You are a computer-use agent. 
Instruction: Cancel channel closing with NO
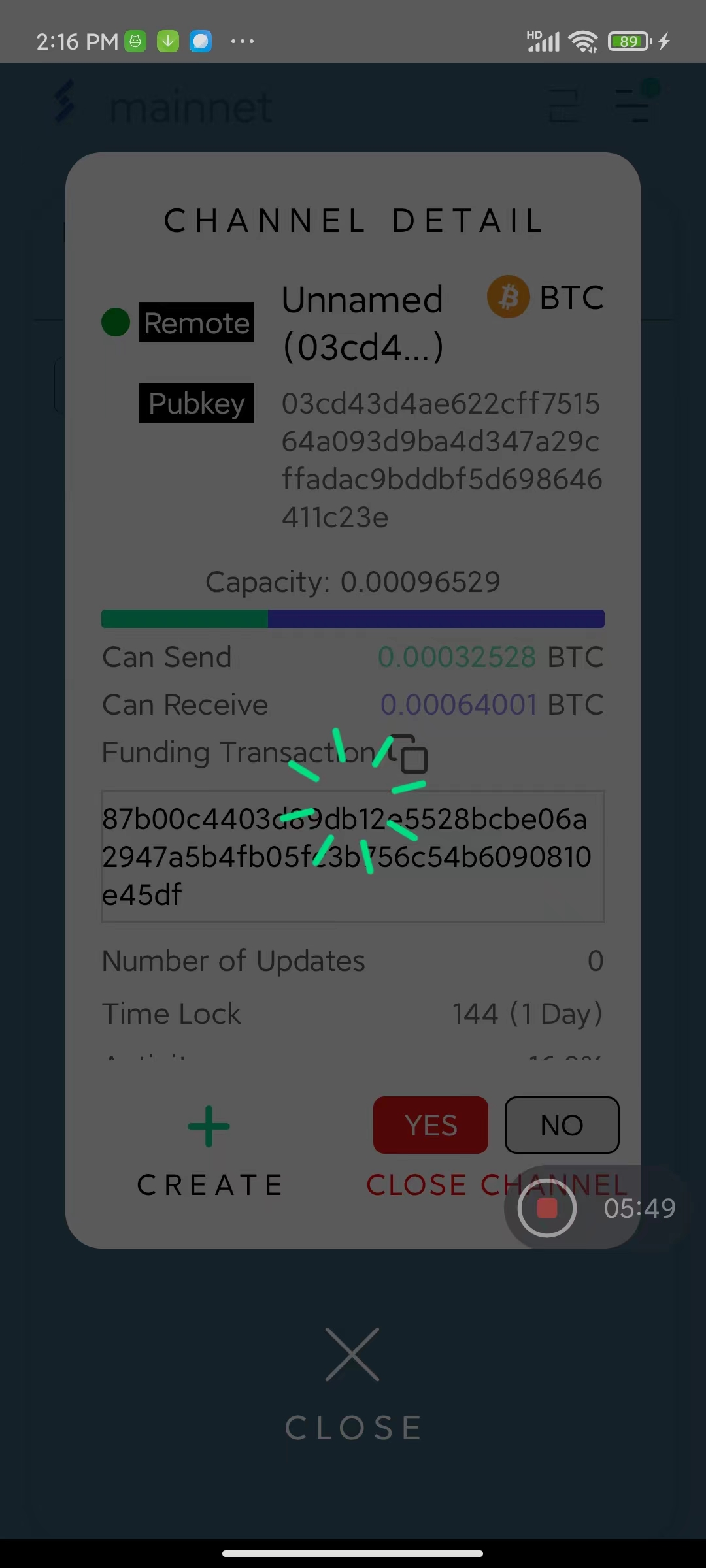[562, 1124]
